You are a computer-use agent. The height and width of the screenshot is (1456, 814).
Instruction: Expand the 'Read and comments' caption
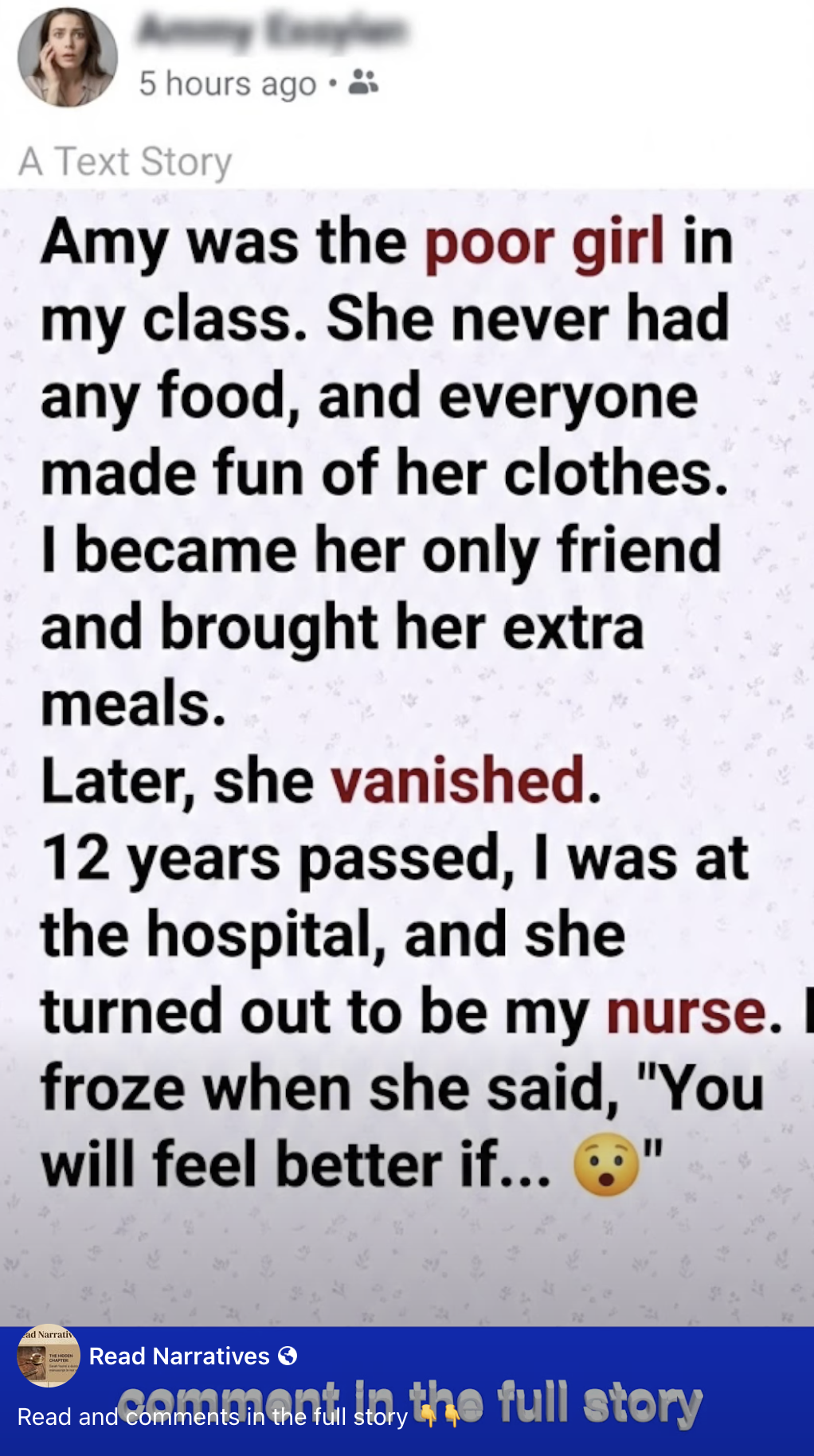pyautogui.click(x=212, y=1417)
